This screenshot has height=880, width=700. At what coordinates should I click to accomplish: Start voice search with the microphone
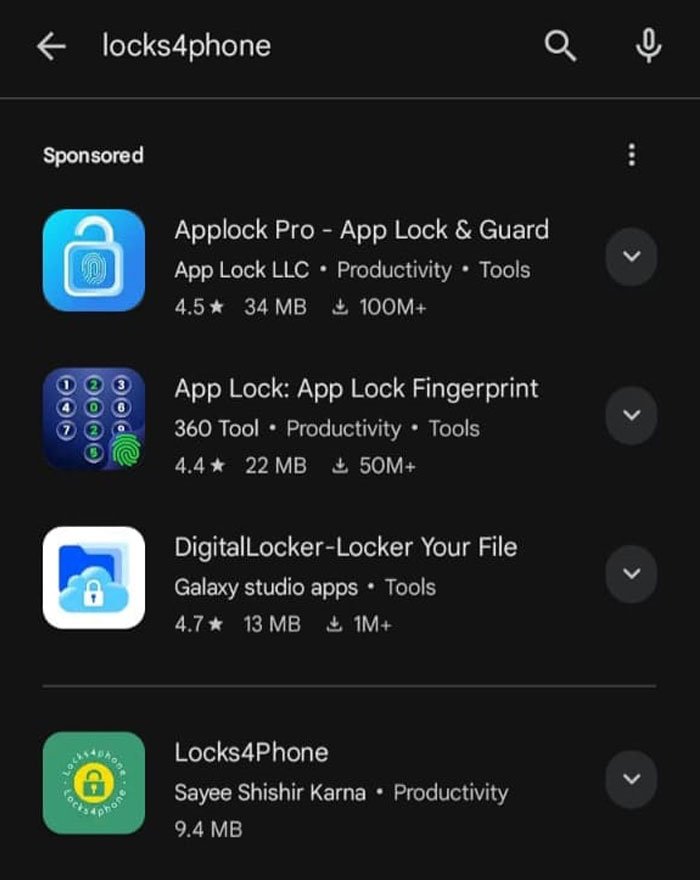coord(650,46)
